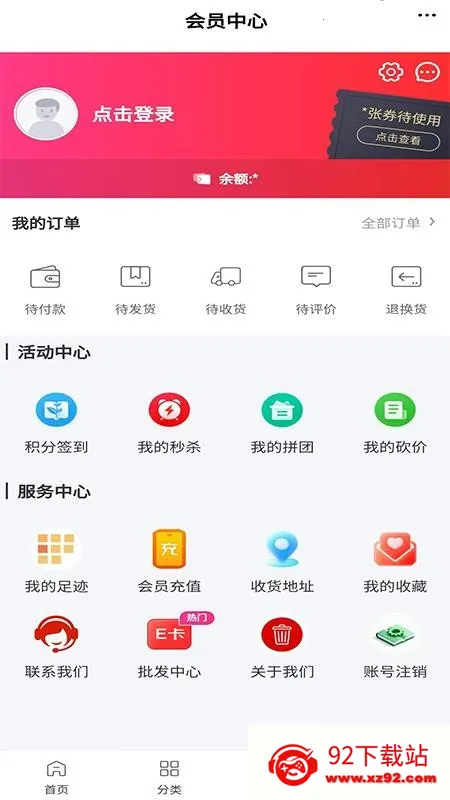Switch to the 首页 home tab
The width and height of the screenshot is (450, 800).
pos(56,778)
